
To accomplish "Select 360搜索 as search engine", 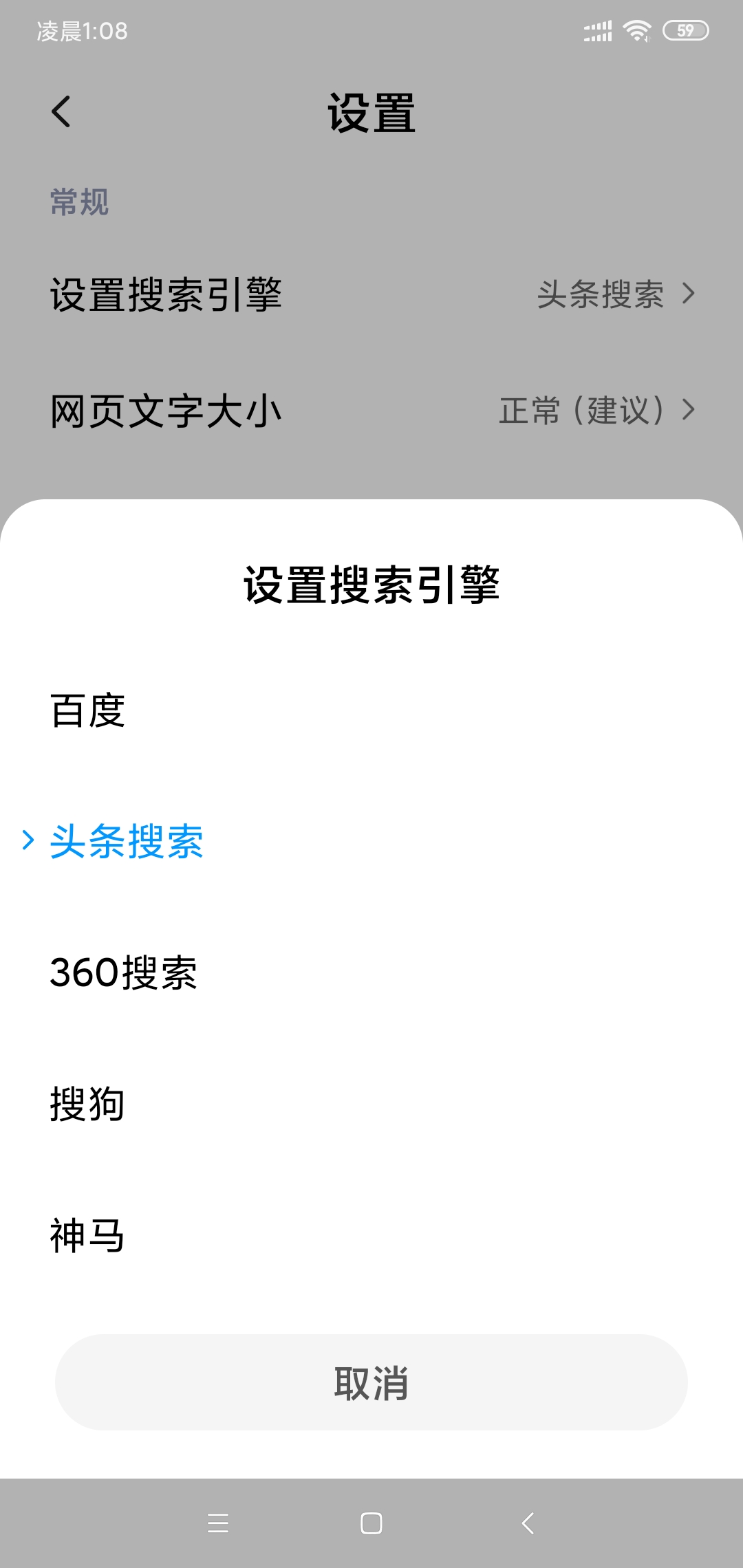I will (x=124, y=972).
